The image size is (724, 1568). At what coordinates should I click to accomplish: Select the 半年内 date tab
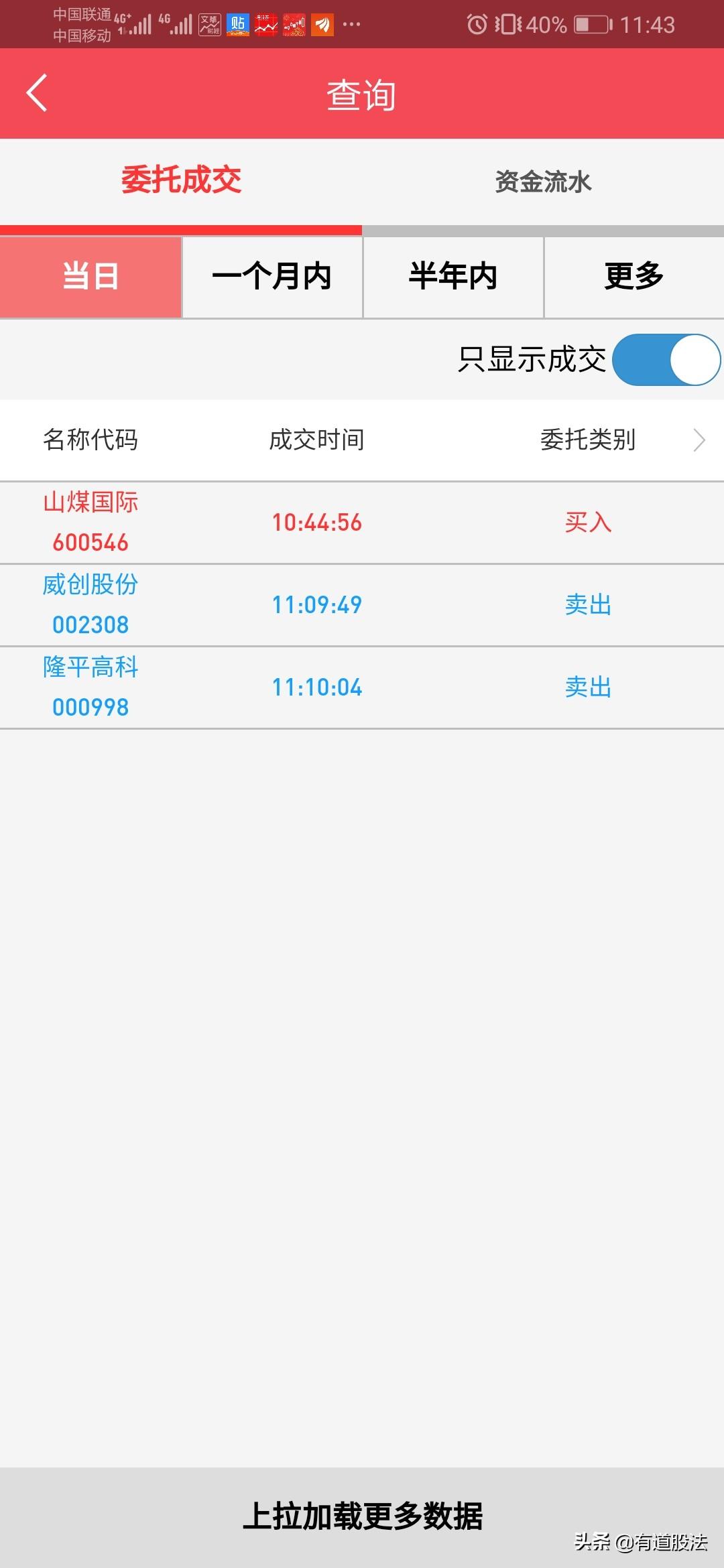(452, 277)
